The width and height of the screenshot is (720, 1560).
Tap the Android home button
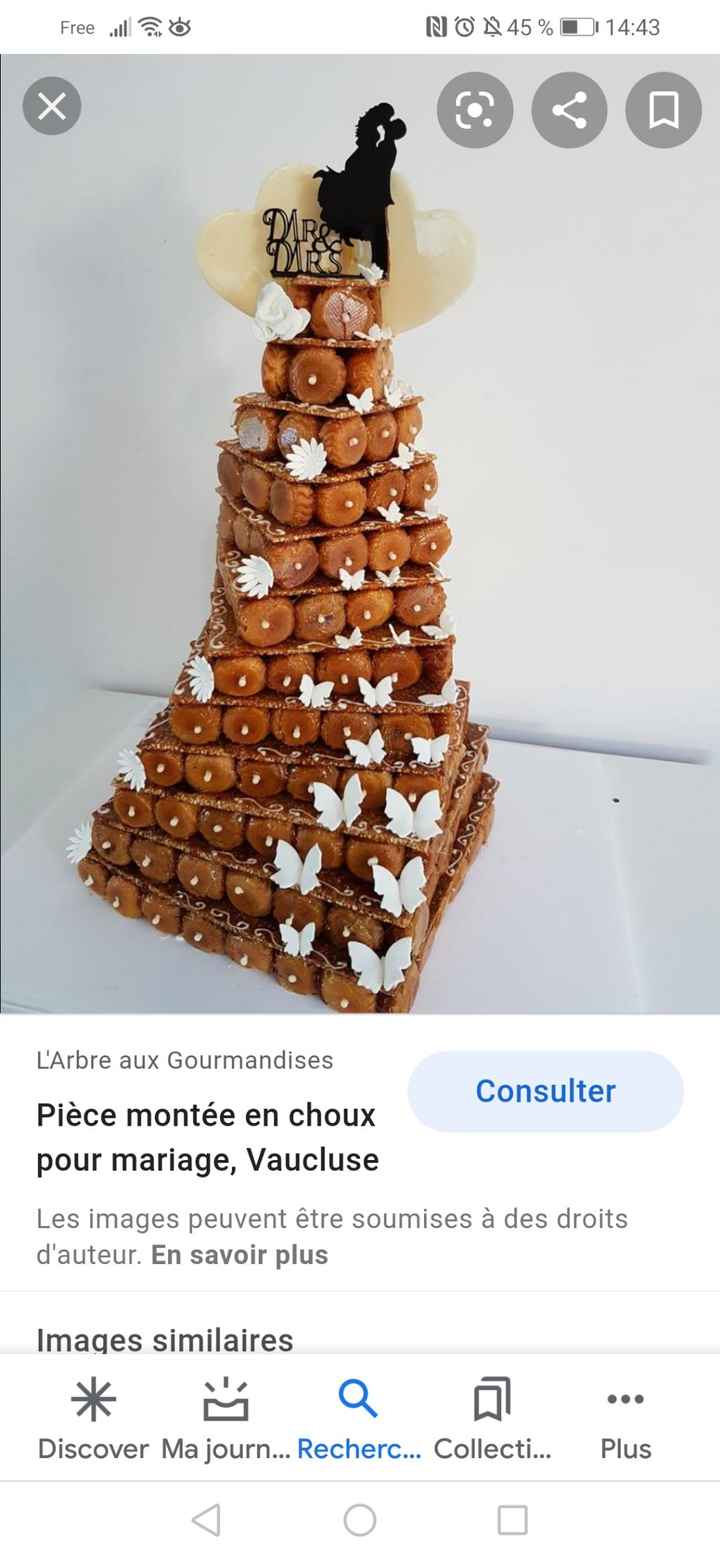click(360, 1519)
